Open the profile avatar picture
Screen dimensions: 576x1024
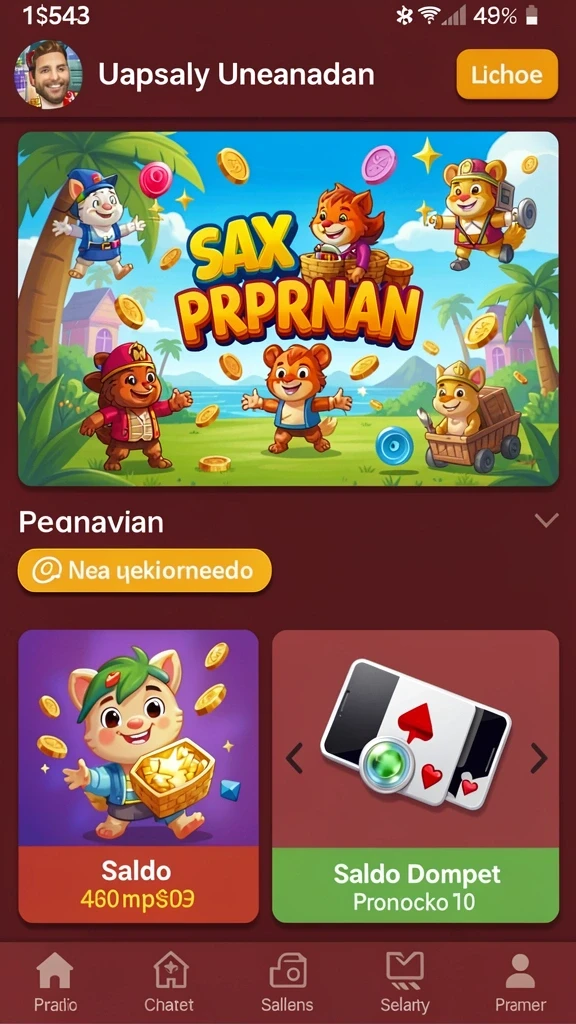pos(48,74)
